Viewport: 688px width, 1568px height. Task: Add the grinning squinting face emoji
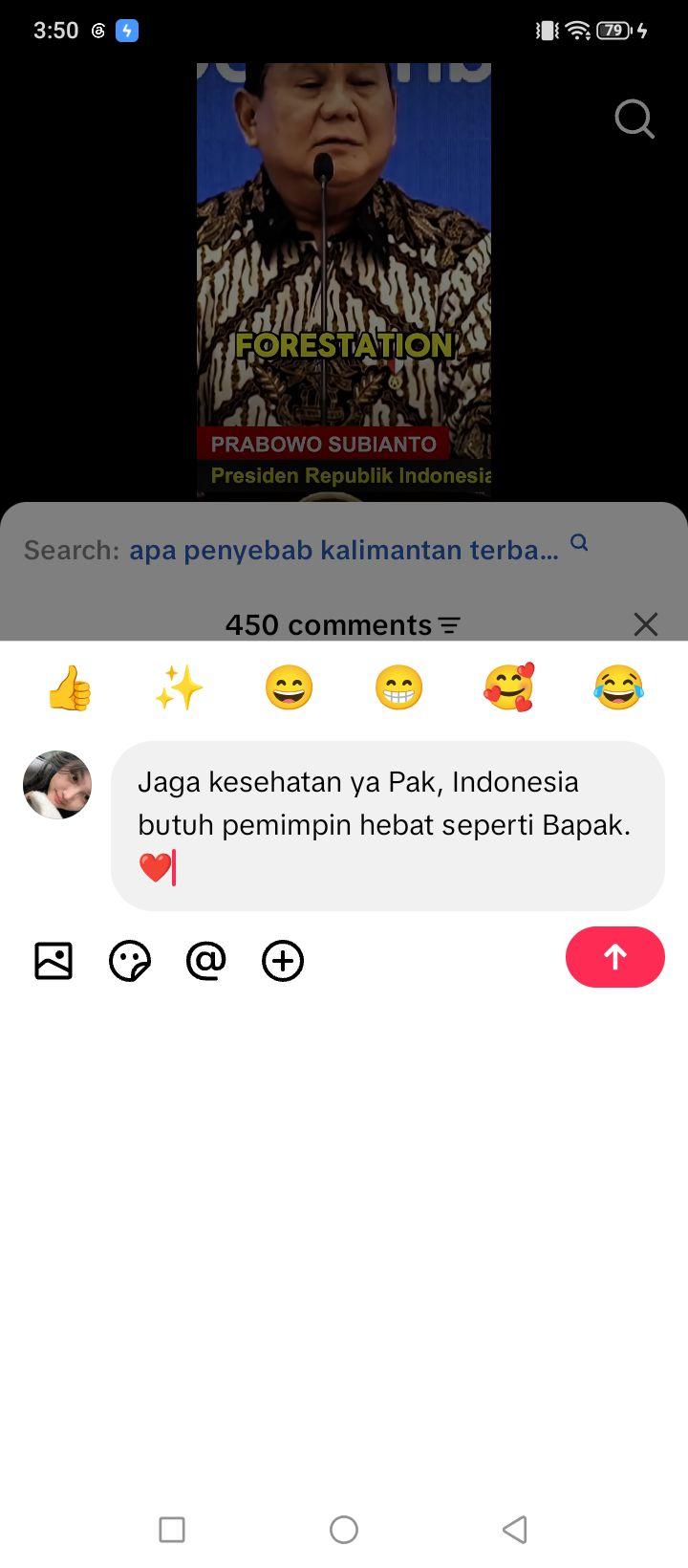pos(289,687)
